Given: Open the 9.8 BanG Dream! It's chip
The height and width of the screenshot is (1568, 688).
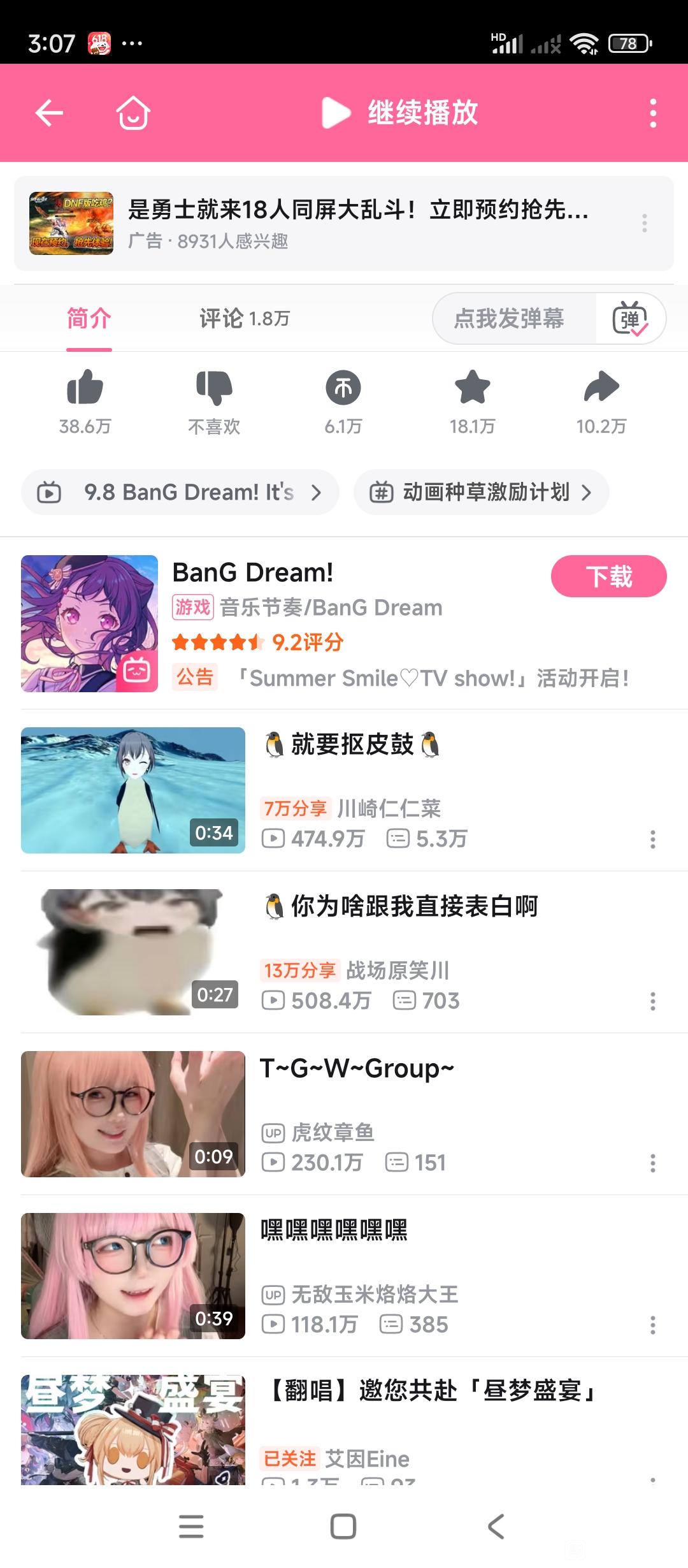Looking at the screenshot, I should pyautogui.click(x=180, y=492).
